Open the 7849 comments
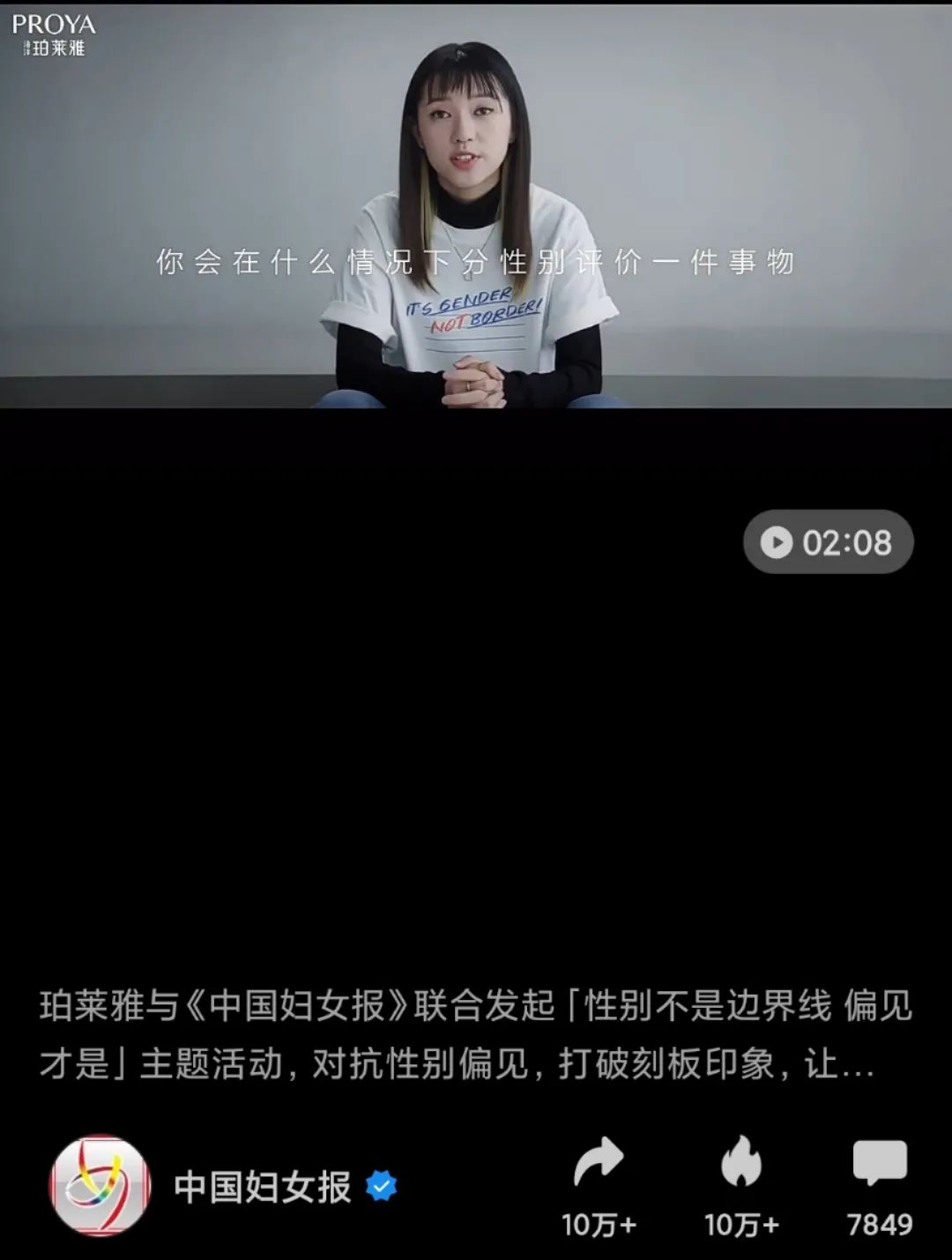Screen dimensions: 952x1260 879,1184
